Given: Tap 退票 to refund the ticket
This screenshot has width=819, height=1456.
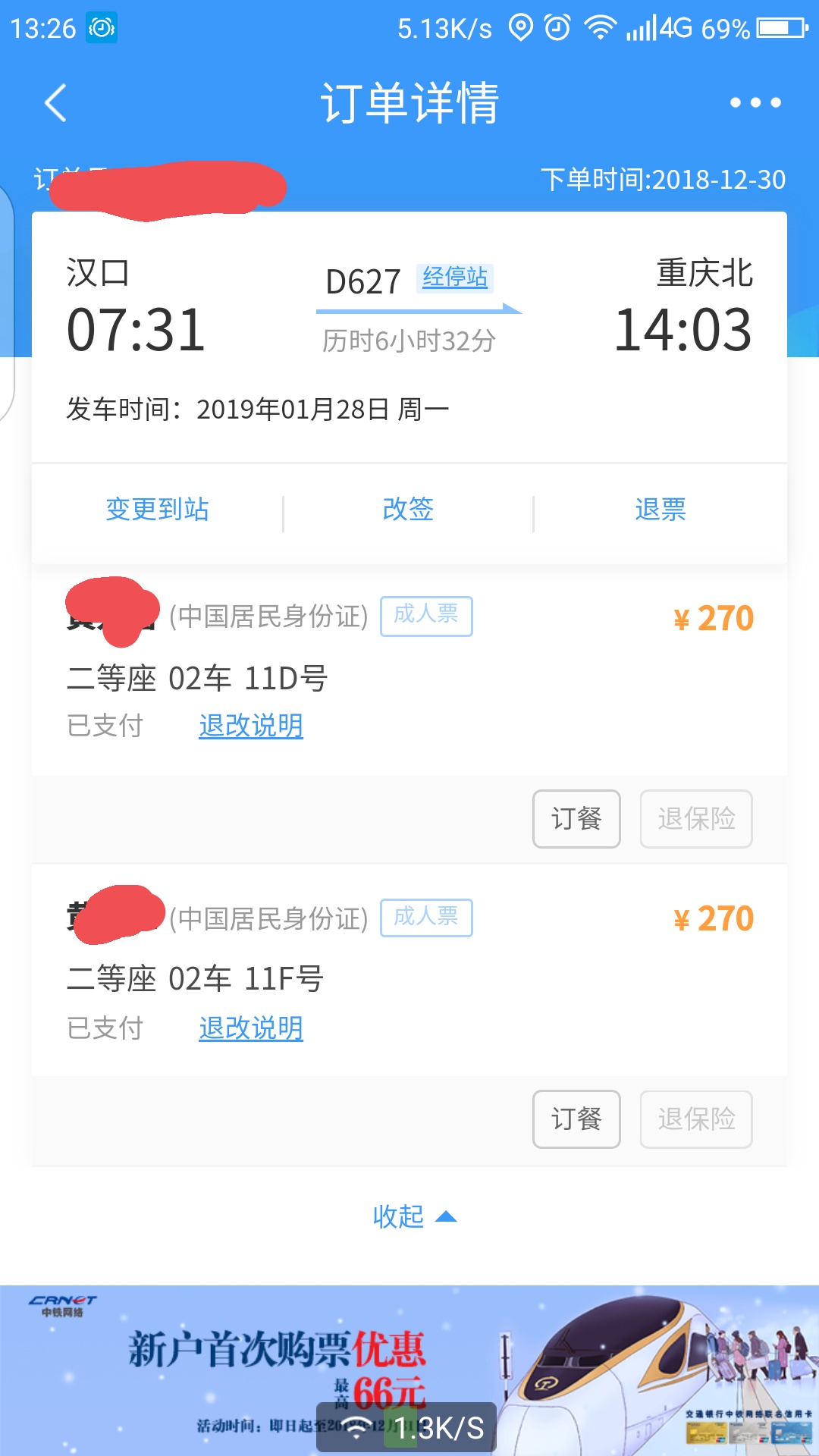Looking at the screenshot, I should pos(660,510).
